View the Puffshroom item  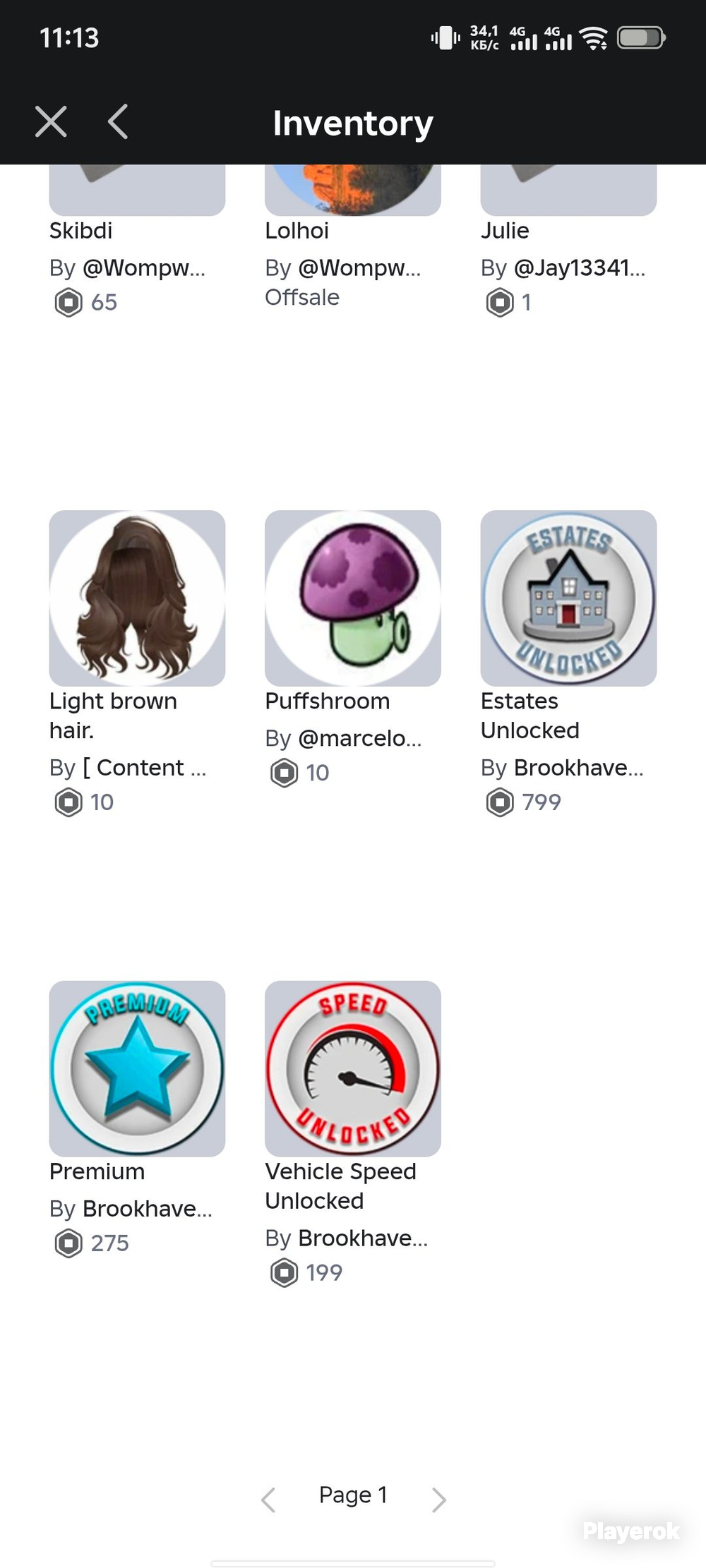353,598
